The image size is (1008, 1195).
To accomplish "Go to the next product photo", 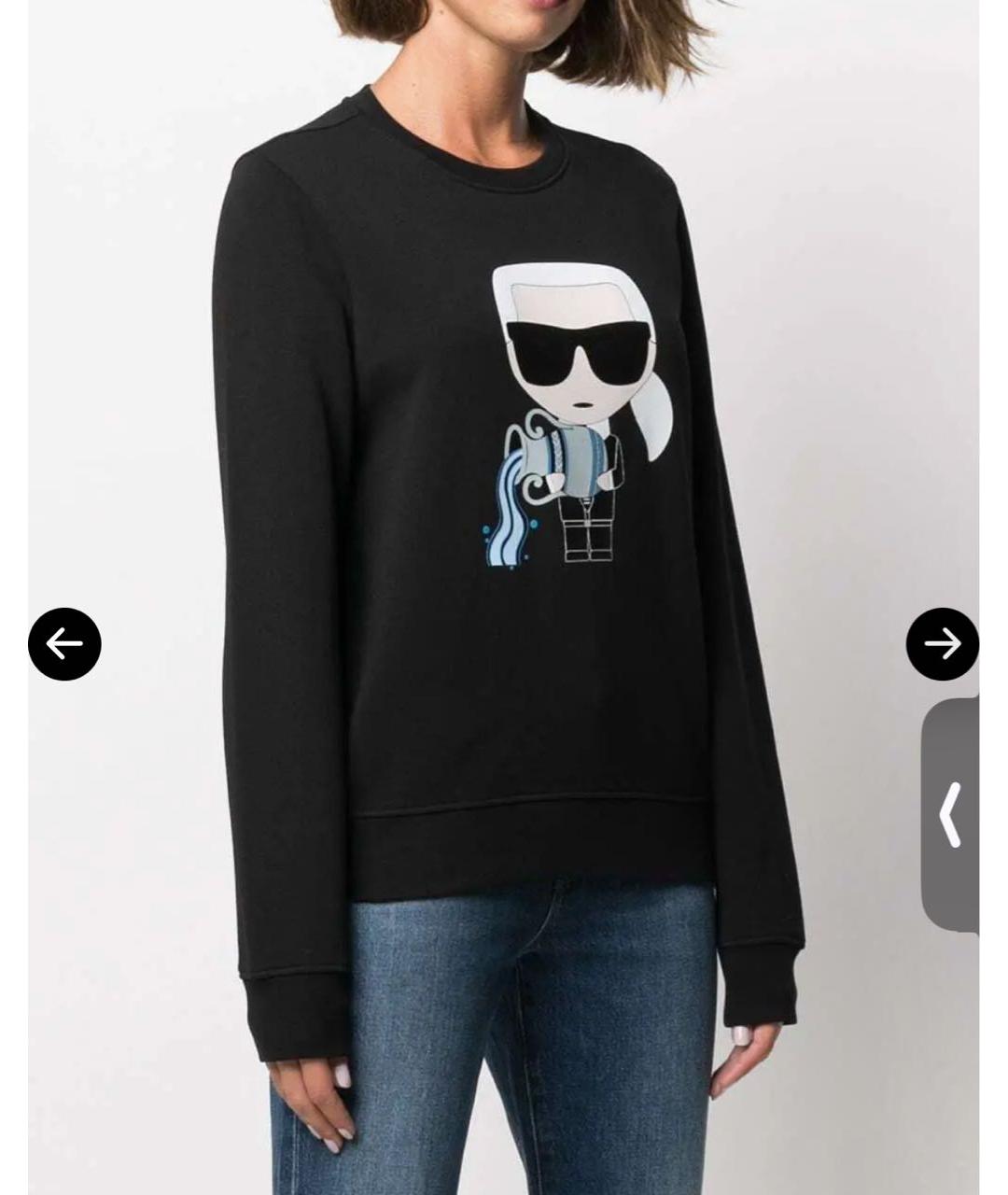I will click(942, 643).
